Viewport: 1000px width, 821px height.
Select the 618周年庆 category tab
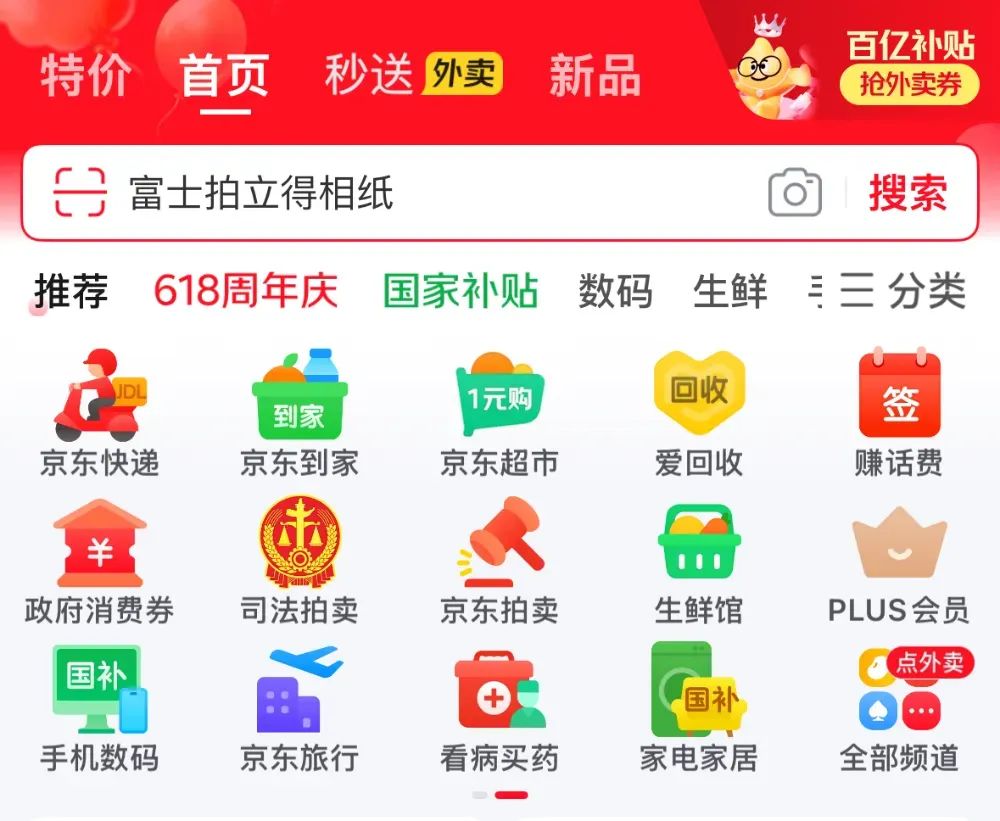click(245, 292)
